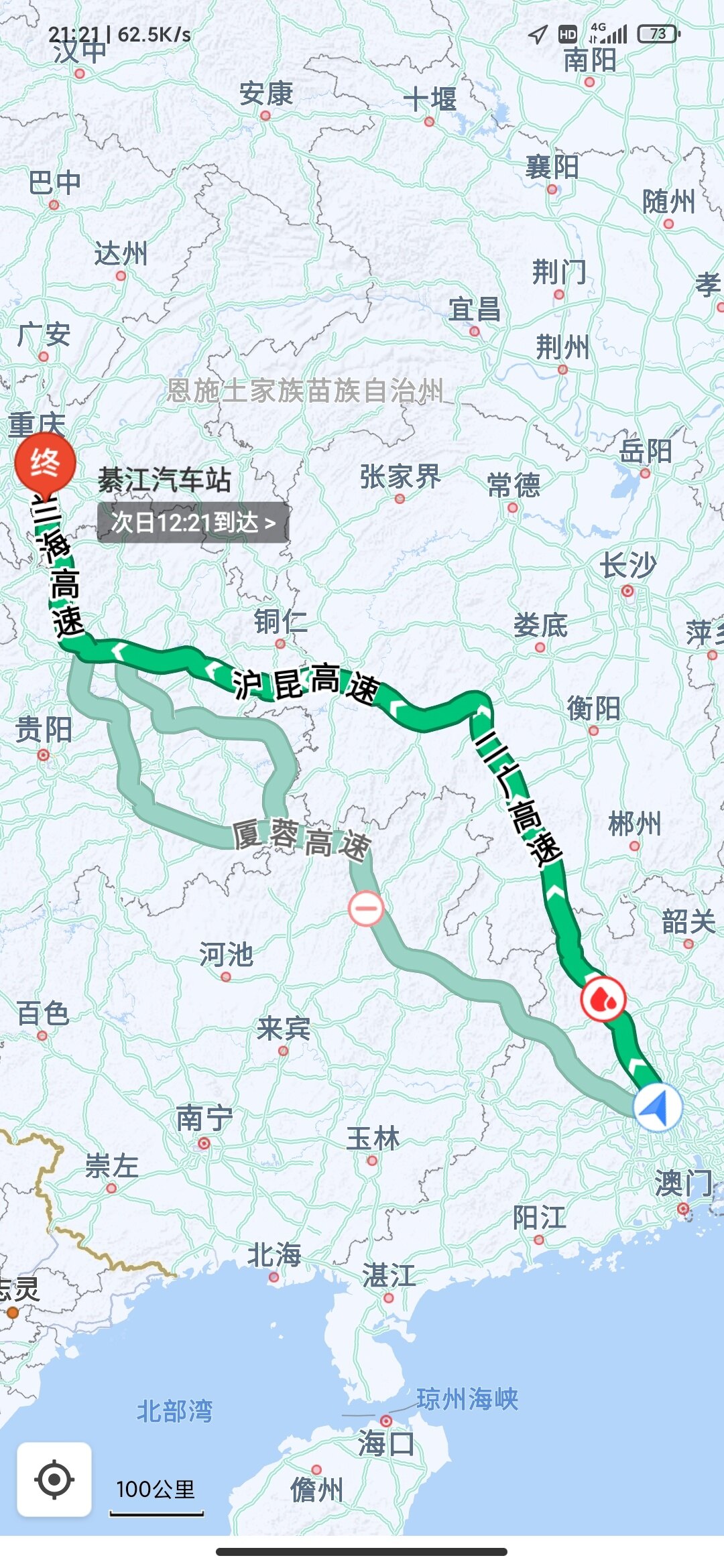Tap the red destination pin
Viewport: 724px width, 1568px height.
pos(45,464)
